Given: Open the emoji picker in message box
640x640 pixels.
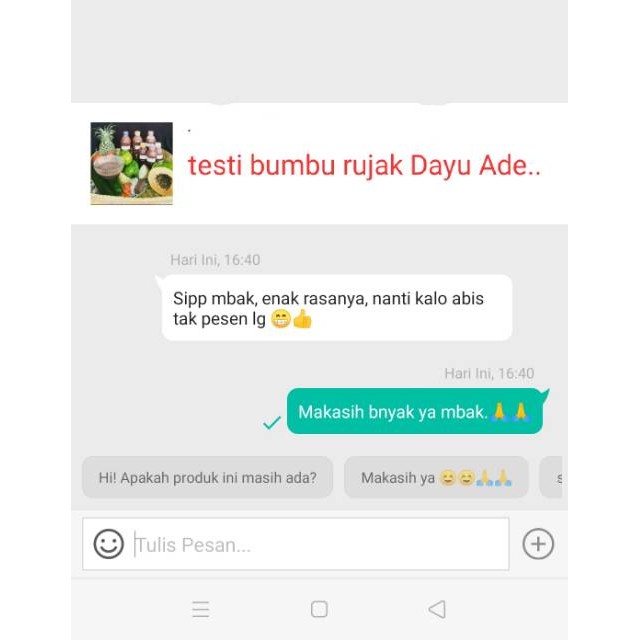Looking at the screenshot, I should [109, 544].
